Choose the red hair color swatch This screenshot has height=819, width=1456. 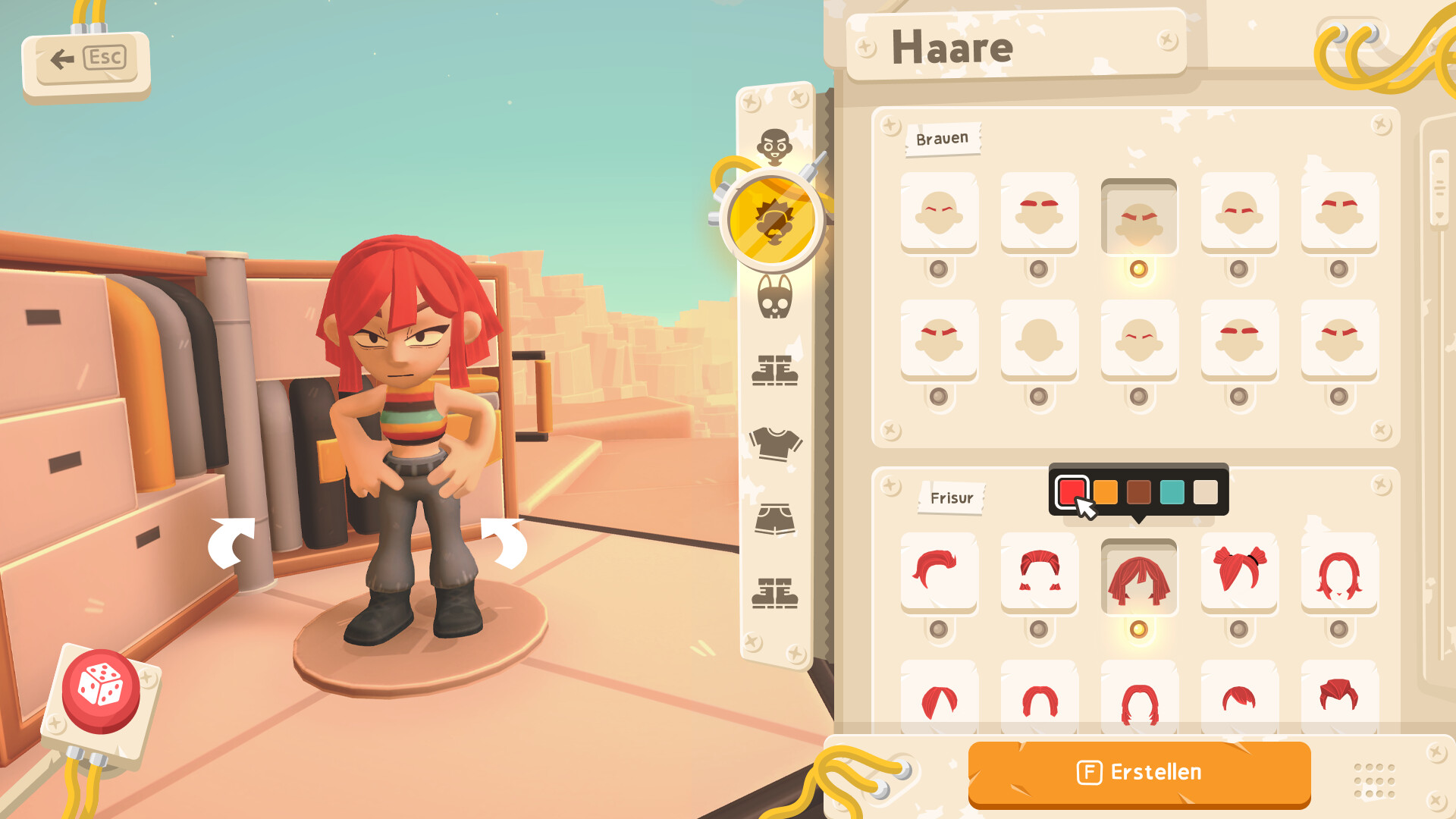click(x=1071, y=491)
